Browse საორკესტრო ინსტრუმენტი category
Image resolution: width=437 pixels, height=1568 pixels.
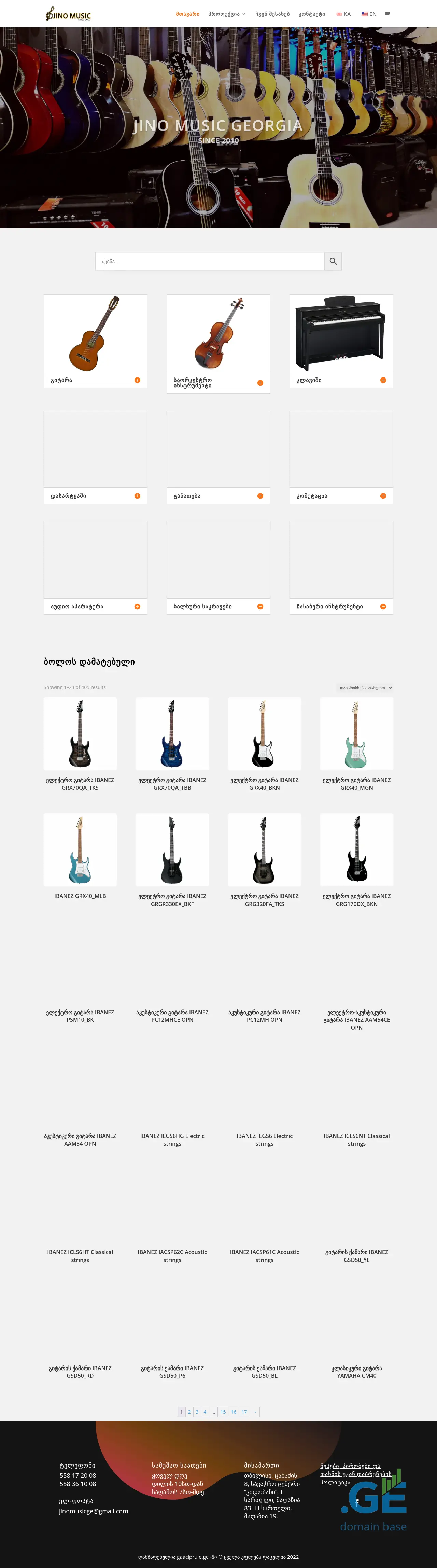pos(218,343)
